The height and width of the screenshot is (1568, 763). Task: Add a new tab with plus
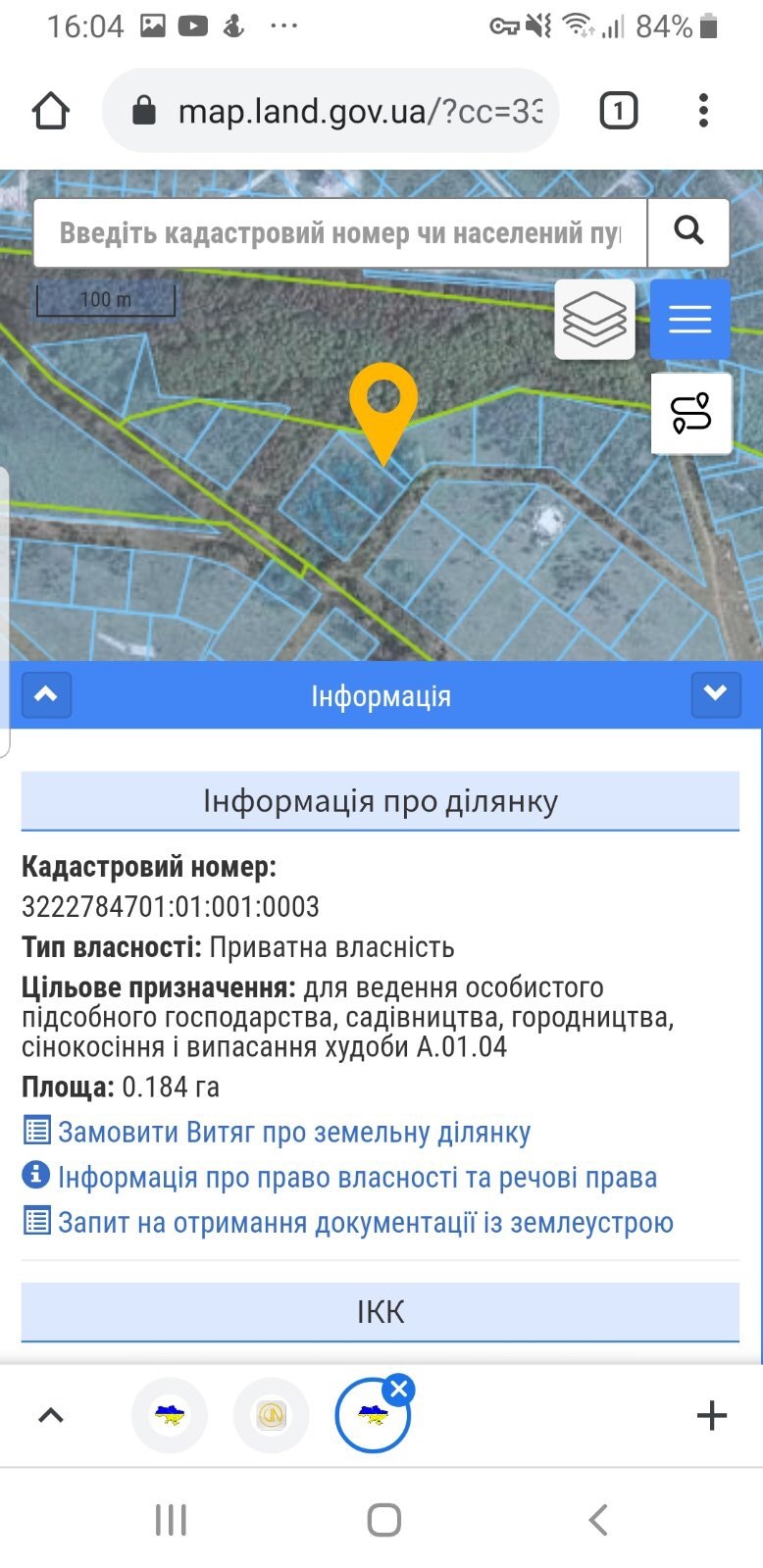point(711,1415)
